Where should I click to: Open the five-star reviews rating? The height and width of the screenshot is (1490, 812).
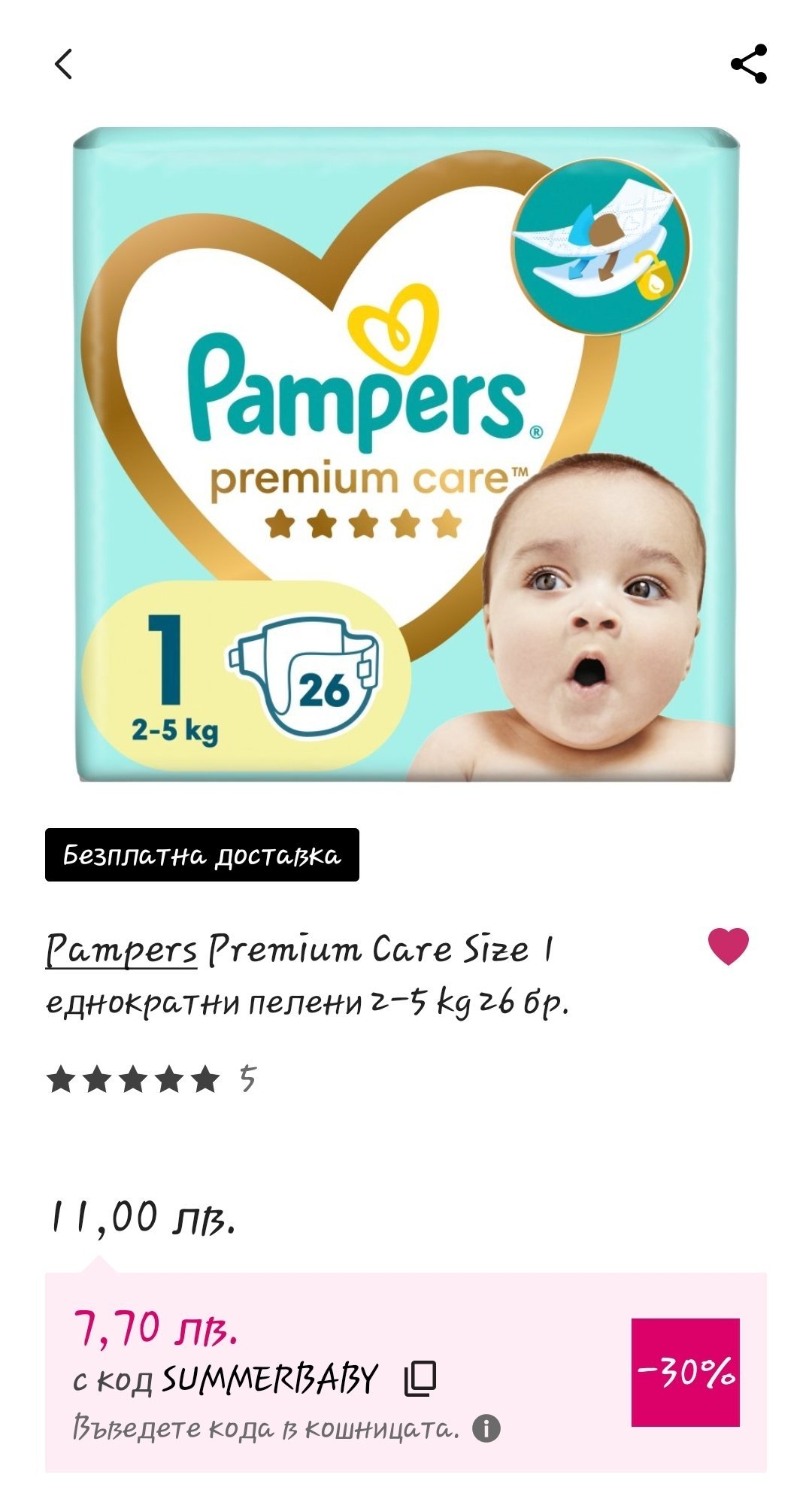click(150, 1079)
